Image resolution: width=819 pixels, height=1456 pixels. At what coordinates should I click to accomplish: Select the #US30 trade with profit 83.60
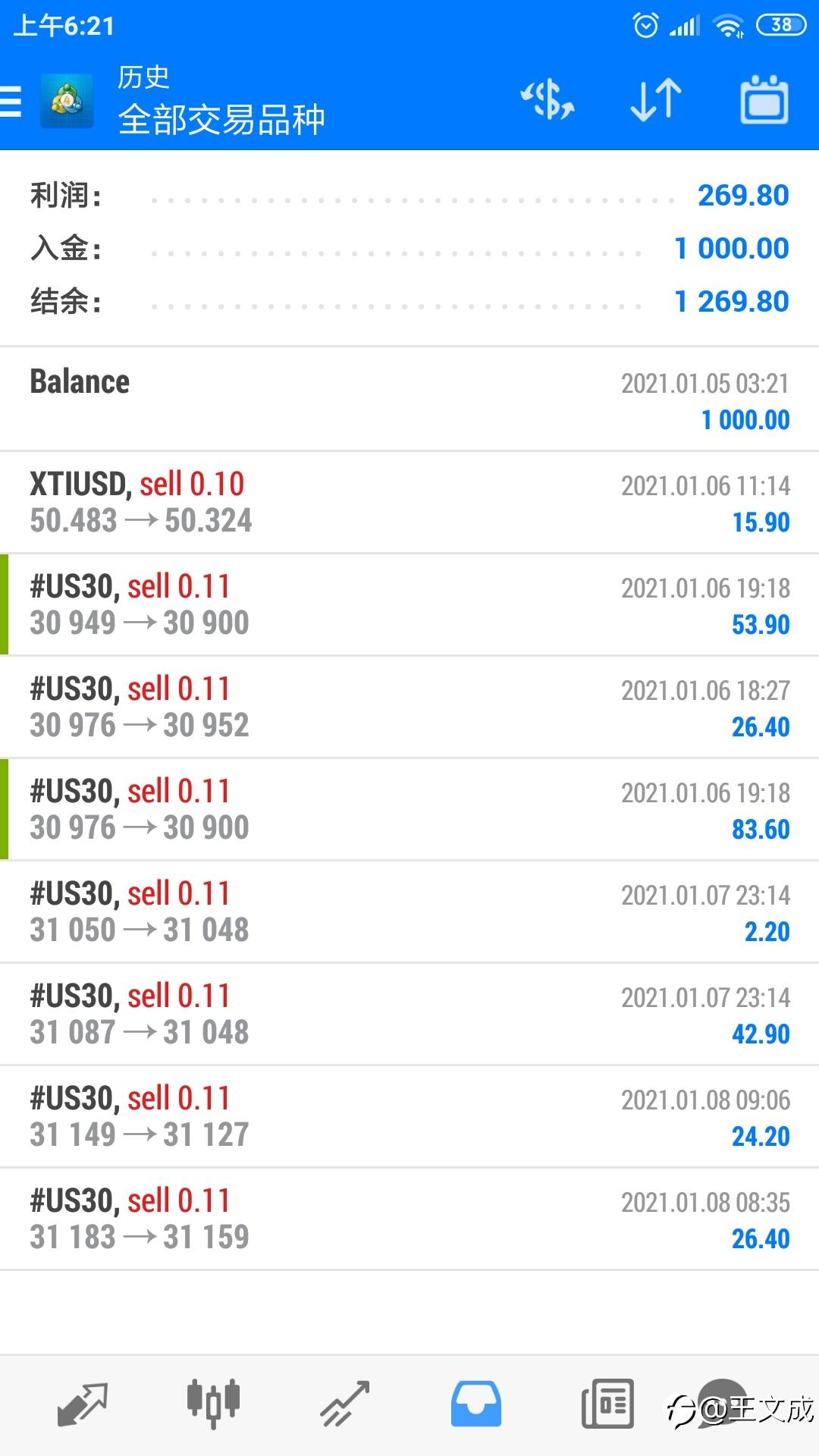(409, 809)
